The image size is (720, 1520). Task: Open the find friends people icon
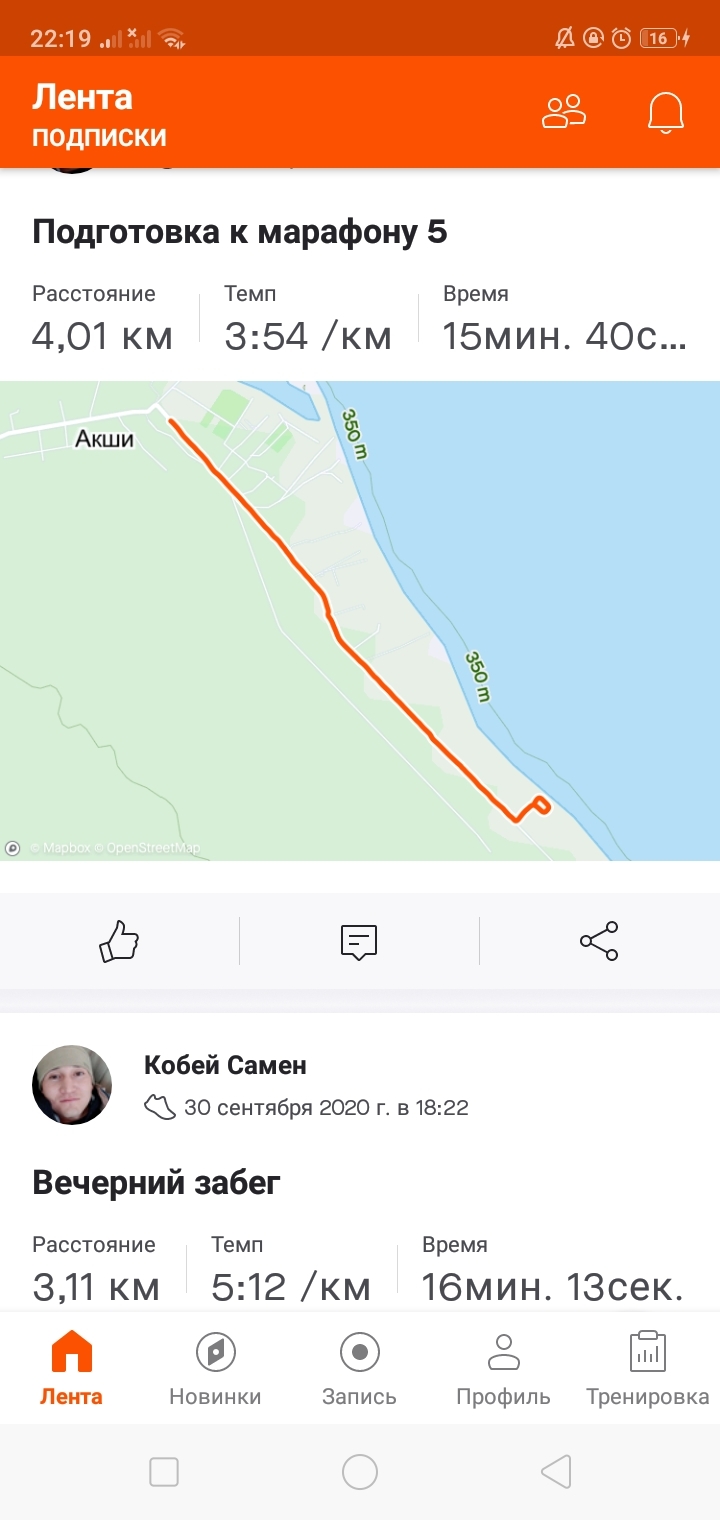click(x=564, y=112)
